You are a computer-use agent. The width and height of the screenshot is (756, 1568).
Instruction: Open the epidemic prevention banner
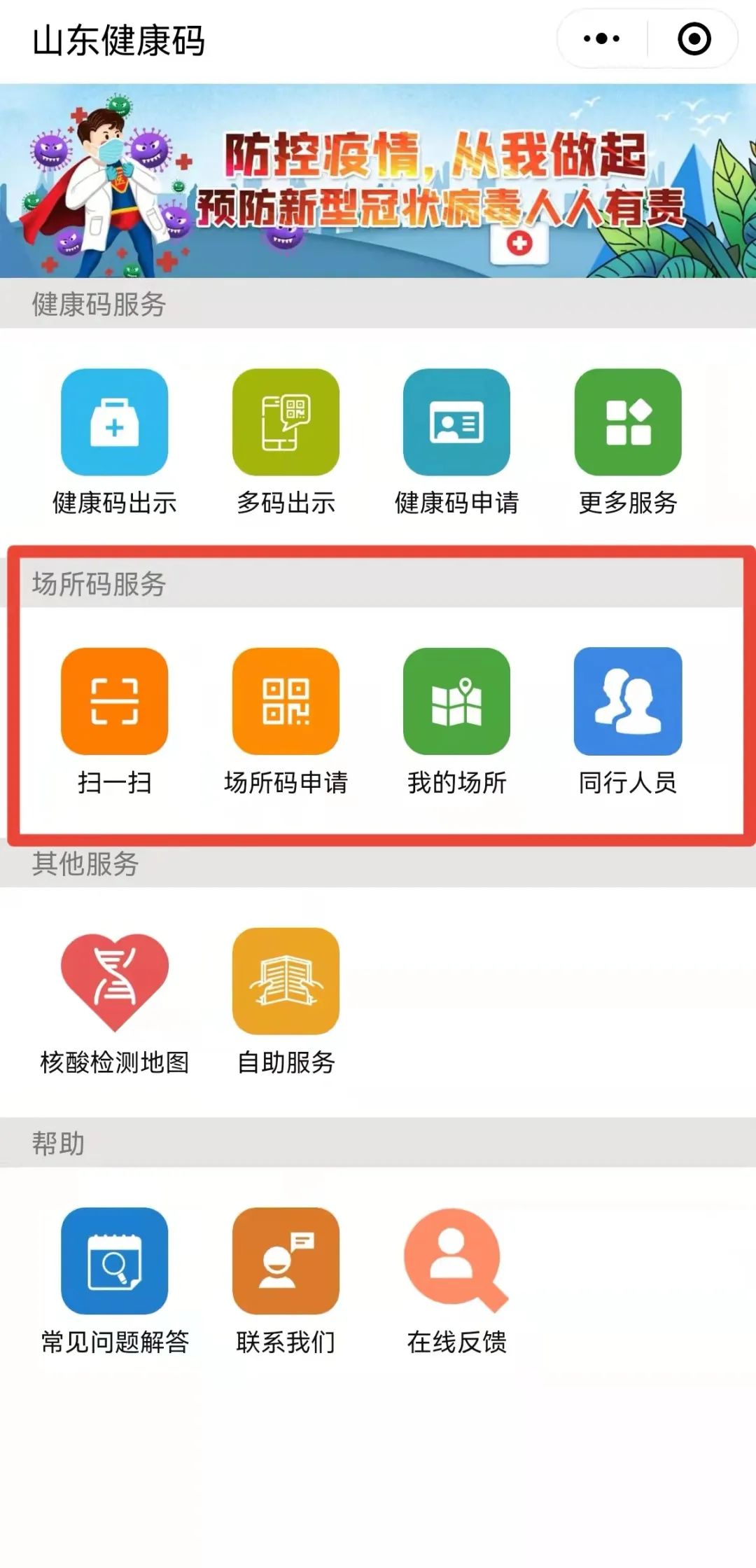(x=378, y=181)
